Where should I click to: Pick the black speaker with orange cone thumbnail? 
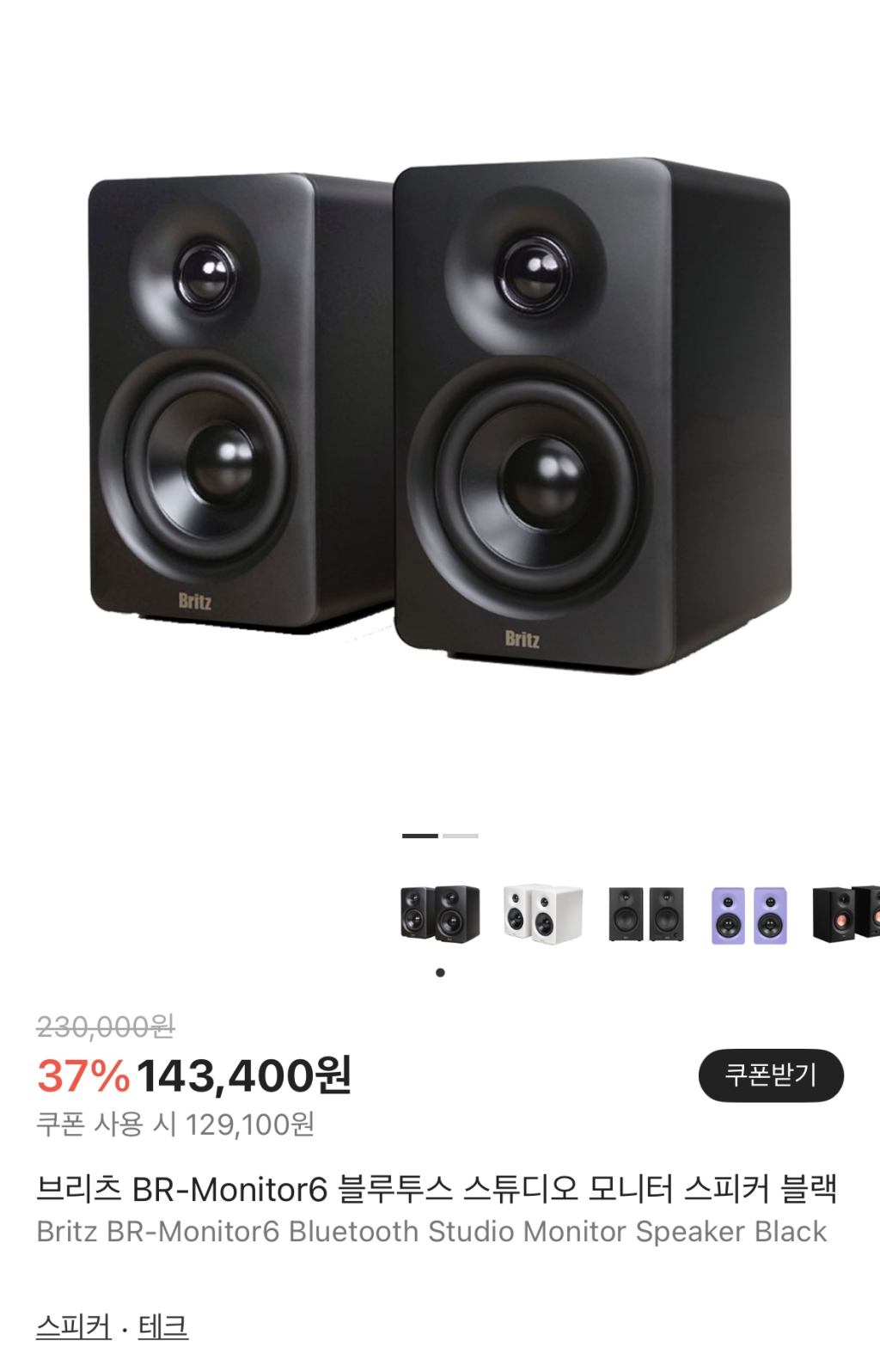click(x=846, y=914)
